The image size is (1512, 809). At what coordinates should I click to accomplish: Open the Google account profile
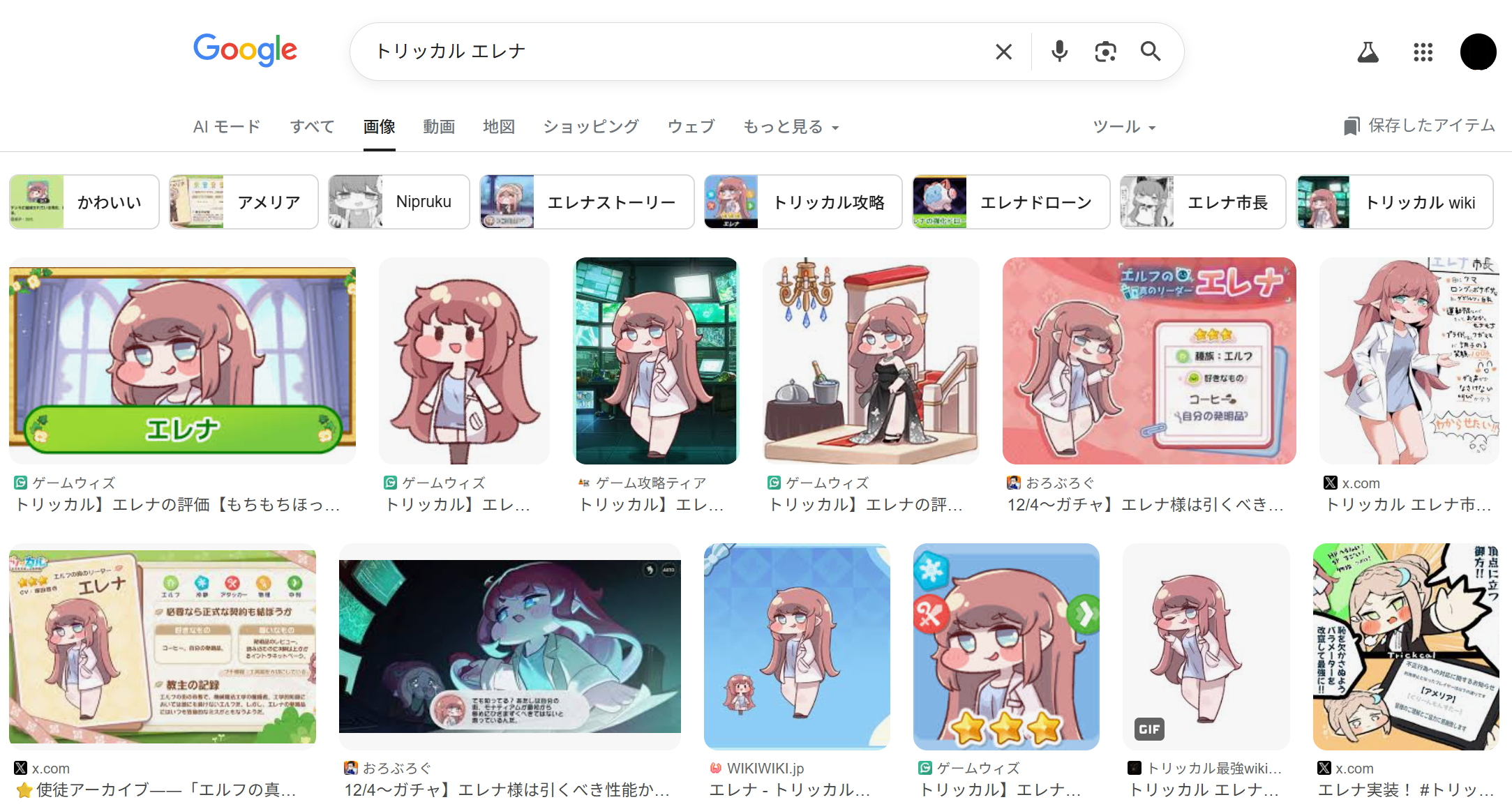point(1478,52)
